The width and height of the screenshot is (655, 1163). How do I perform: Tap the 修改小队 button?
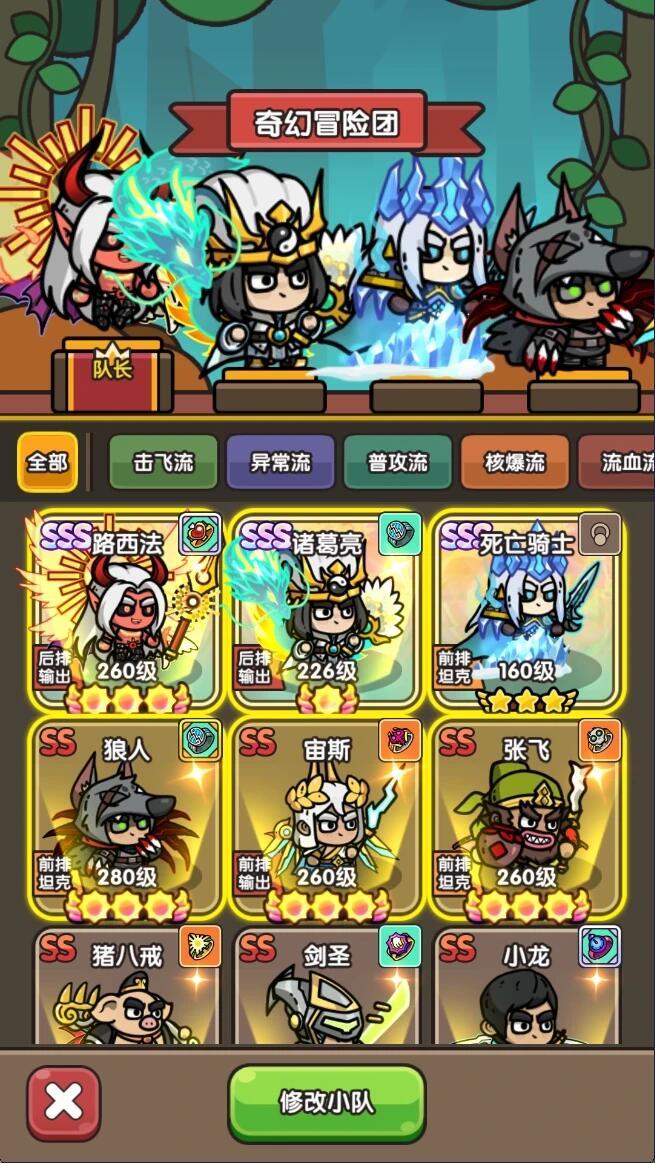click(326, 1103)
